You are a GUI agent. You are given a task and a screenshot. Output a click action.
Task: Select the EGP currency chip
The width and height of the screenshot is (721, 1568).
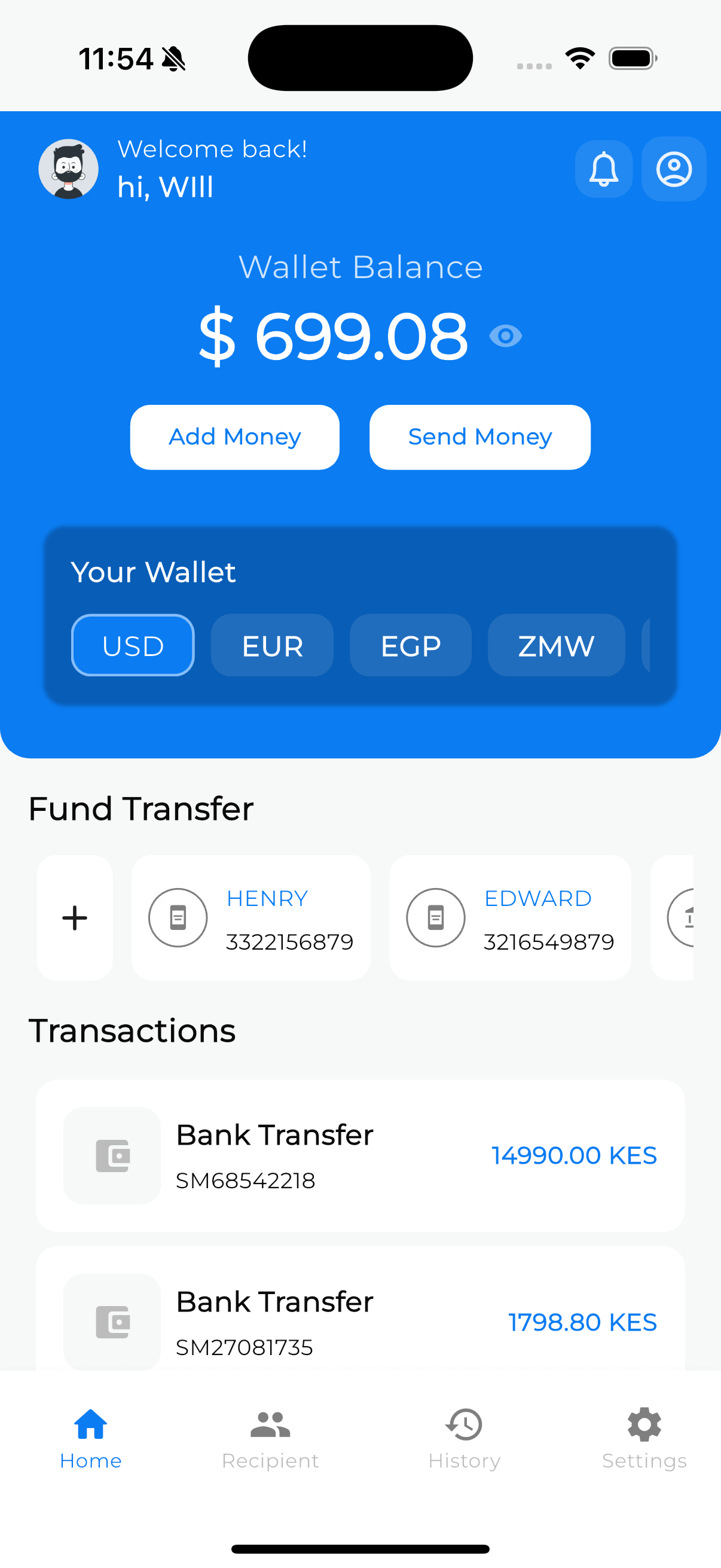tap(410, 646)
